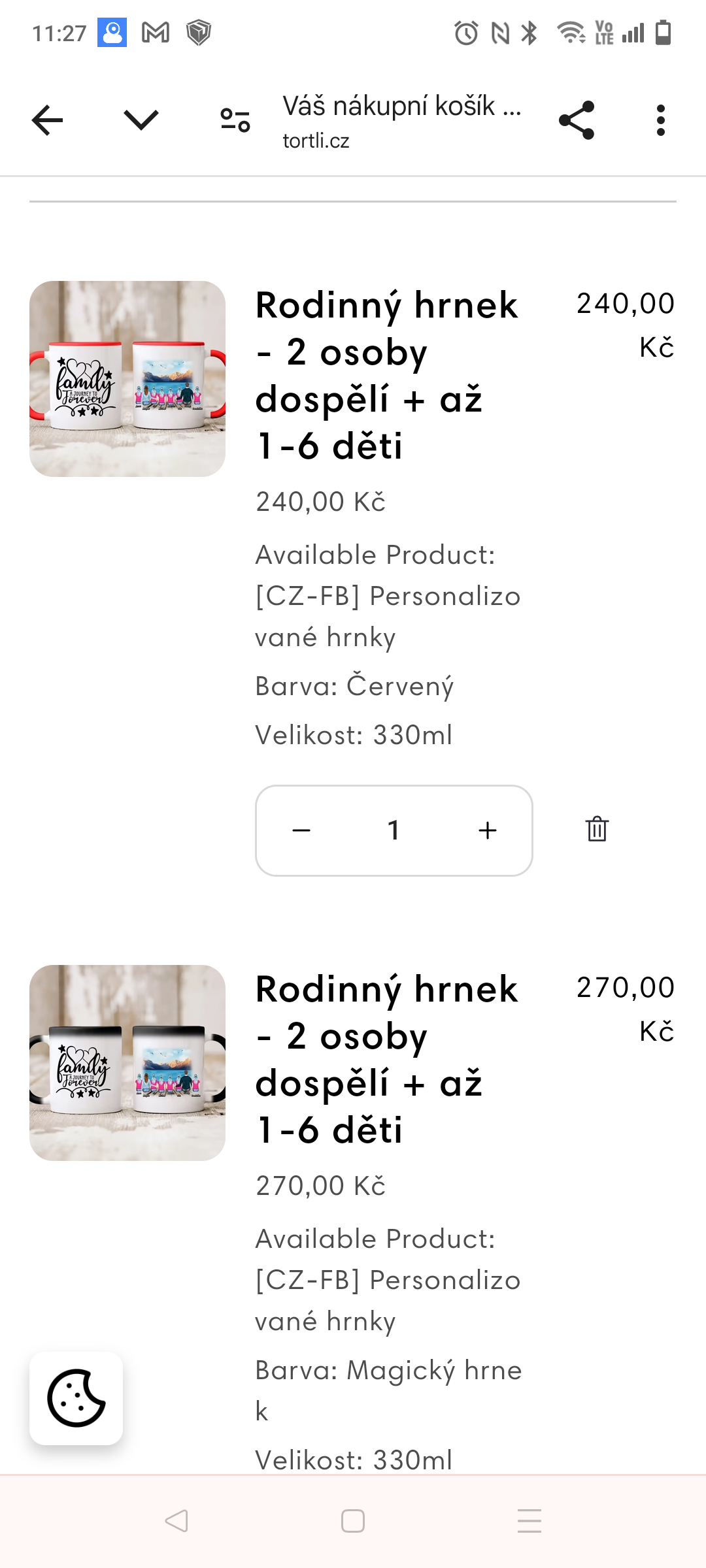This screenshot has width=706, height=1568.
Task: Delete the red mug from cart
Action: coord(597,830)
